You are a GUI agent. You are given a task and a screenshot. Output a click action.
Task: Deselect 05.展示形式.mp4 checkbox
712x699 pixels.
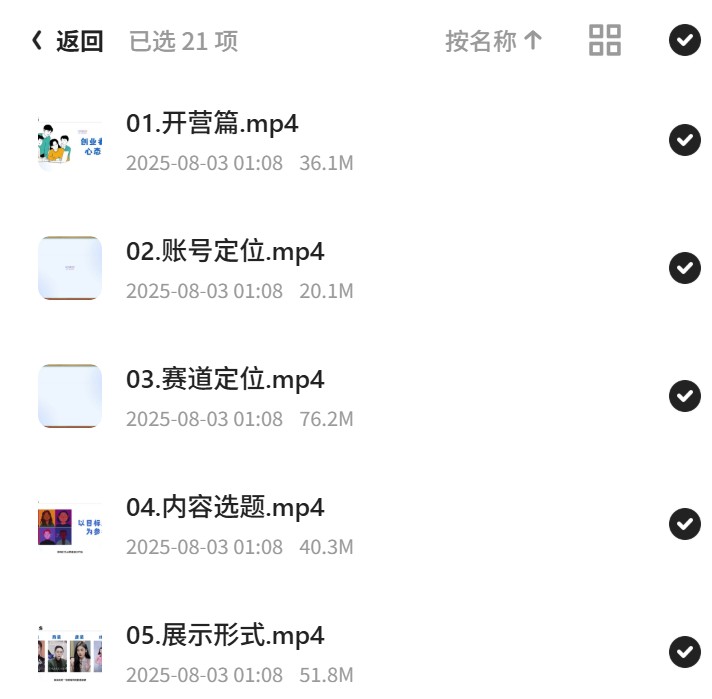685,652
